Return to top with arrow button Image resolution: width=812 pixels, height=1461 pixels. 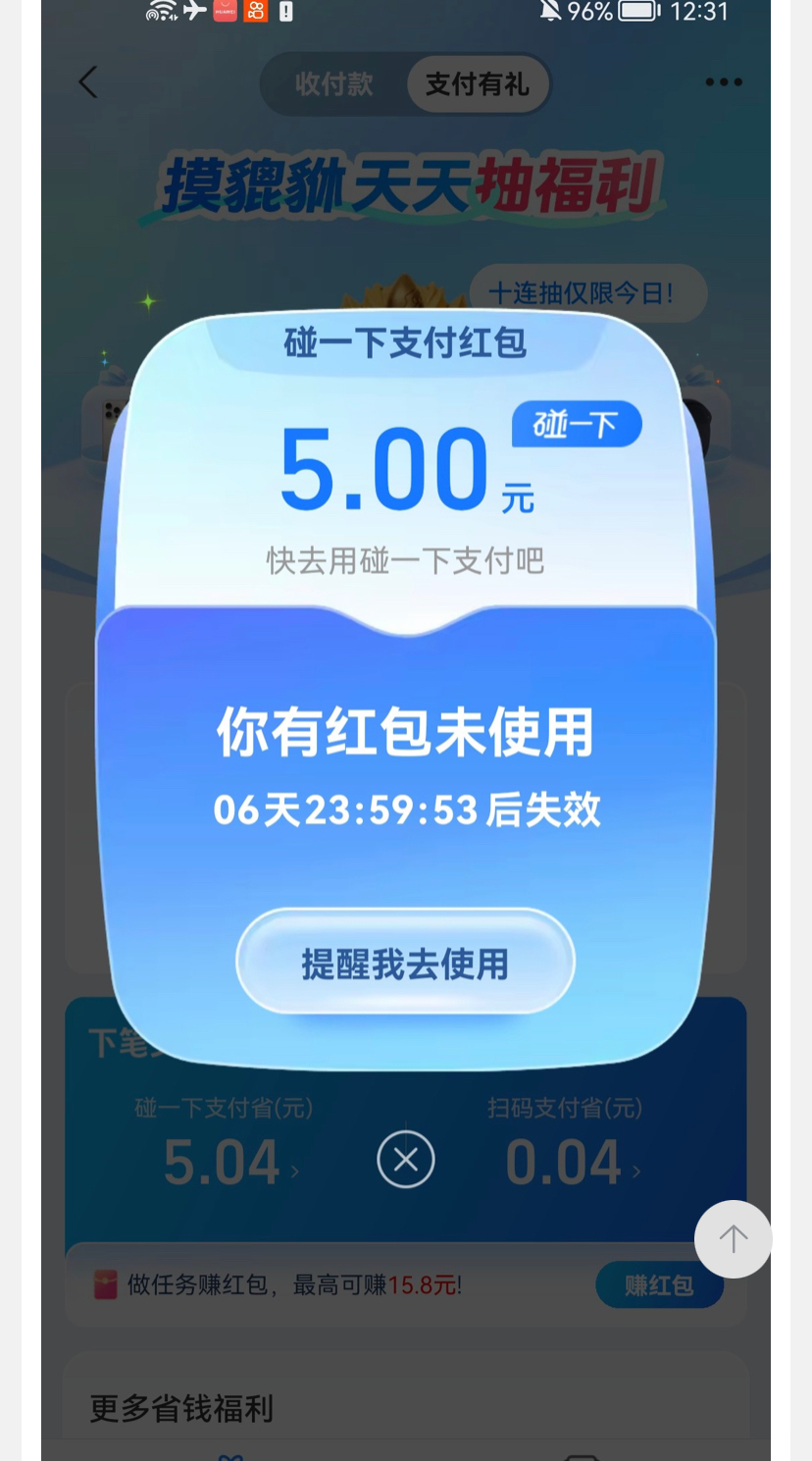click(733, 1238)
